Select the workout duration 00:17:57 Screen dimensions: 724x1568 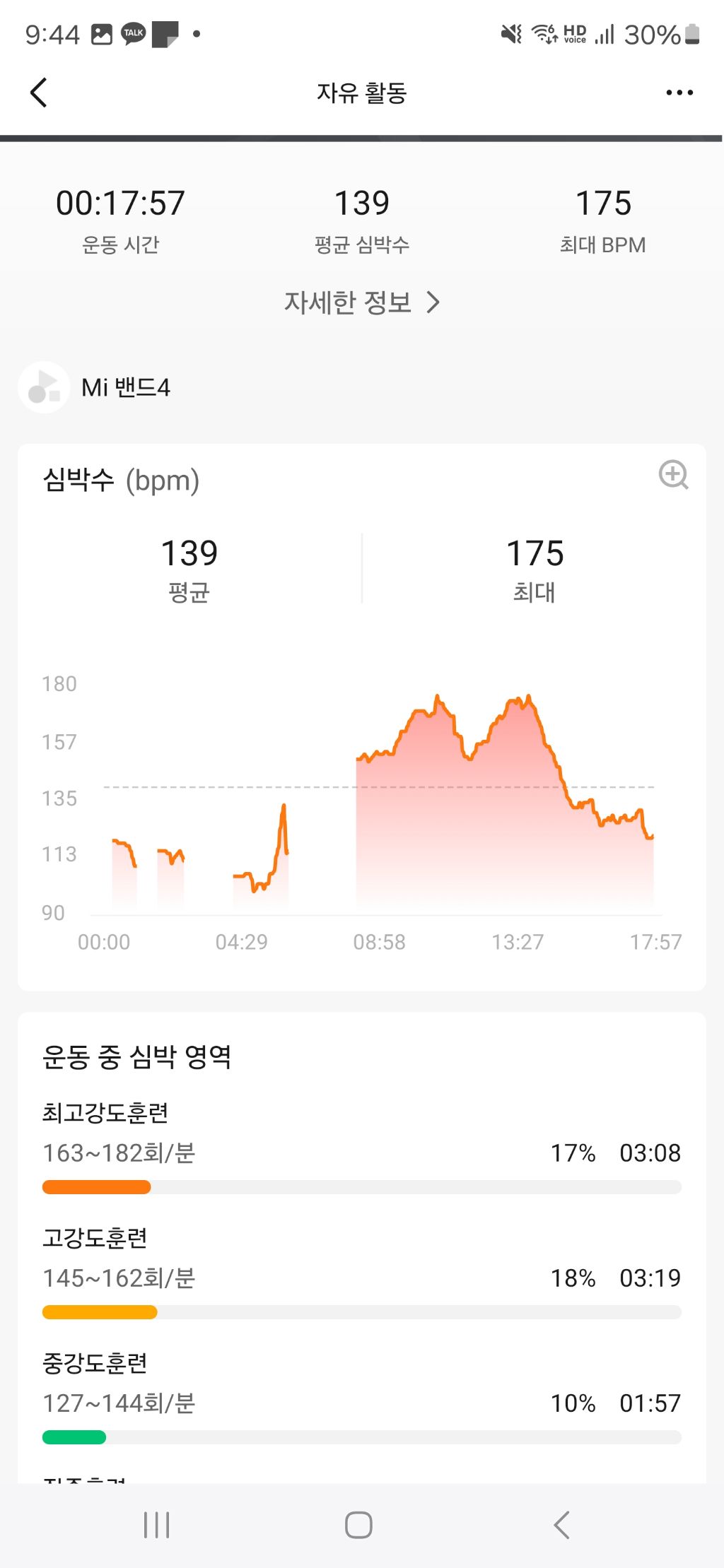pos(120,203)
